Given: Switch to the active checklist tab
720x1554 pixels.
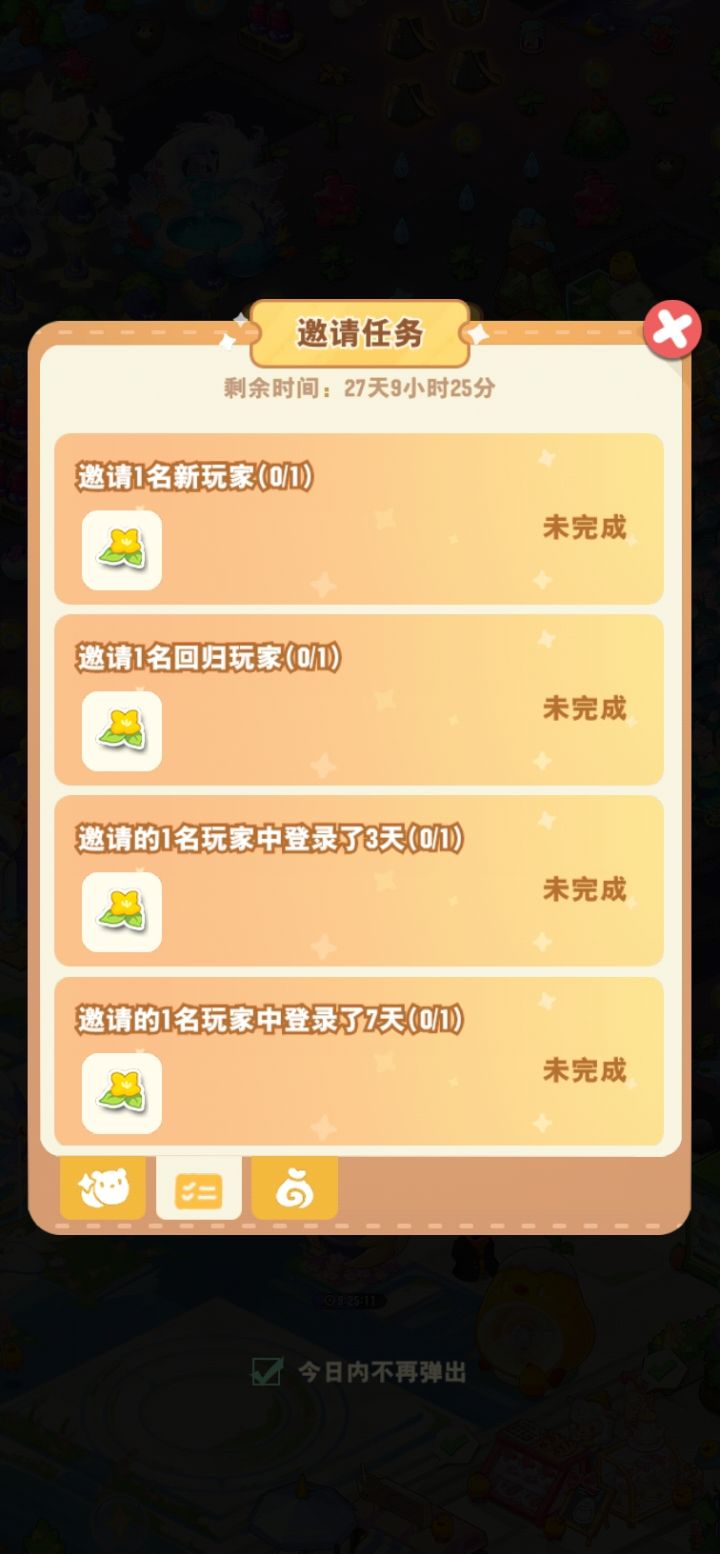Looking at the screenshot, I should pos(197,1188).
